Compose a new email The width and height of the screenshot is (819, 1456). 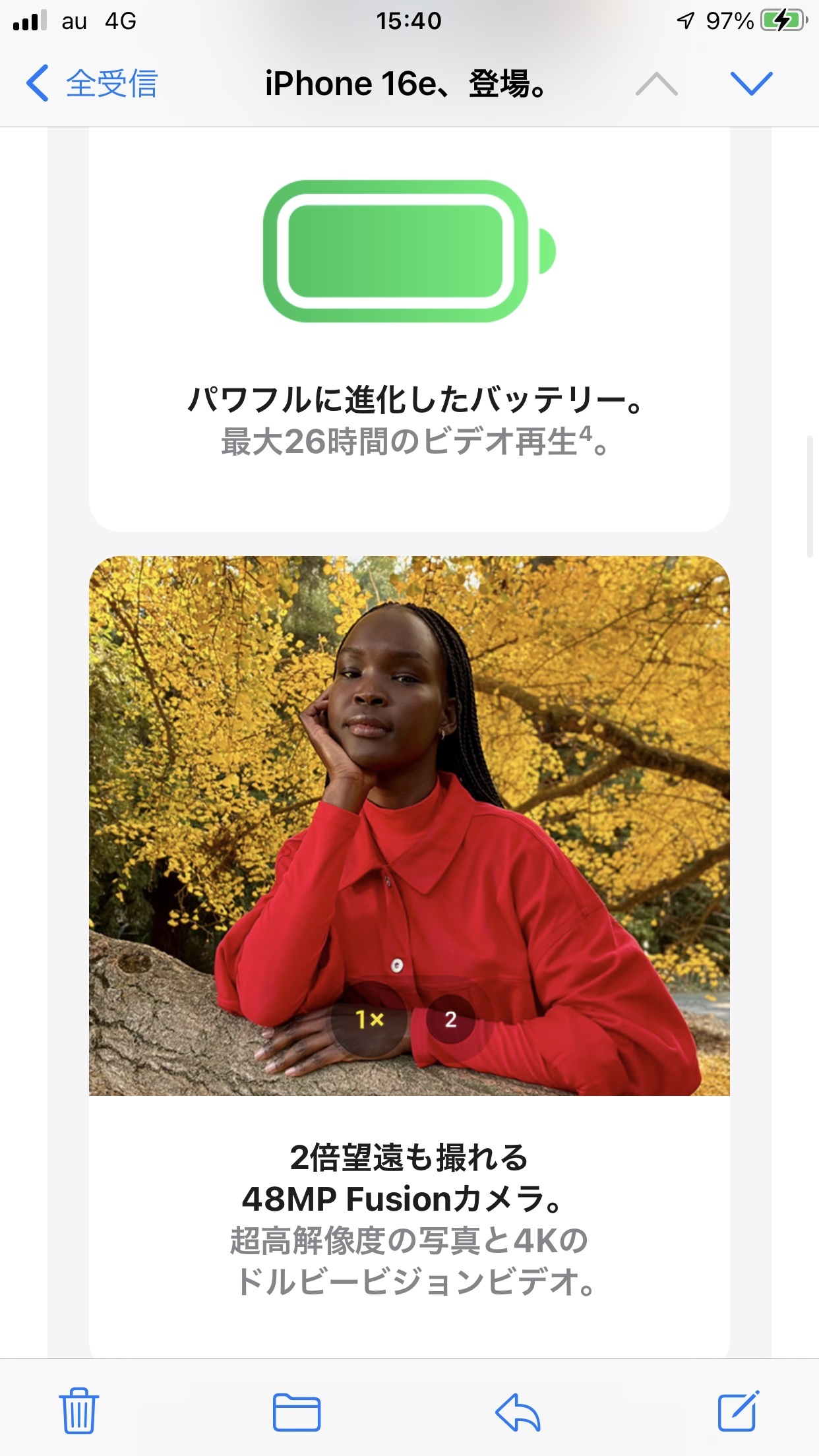(x=738, y=1410)
